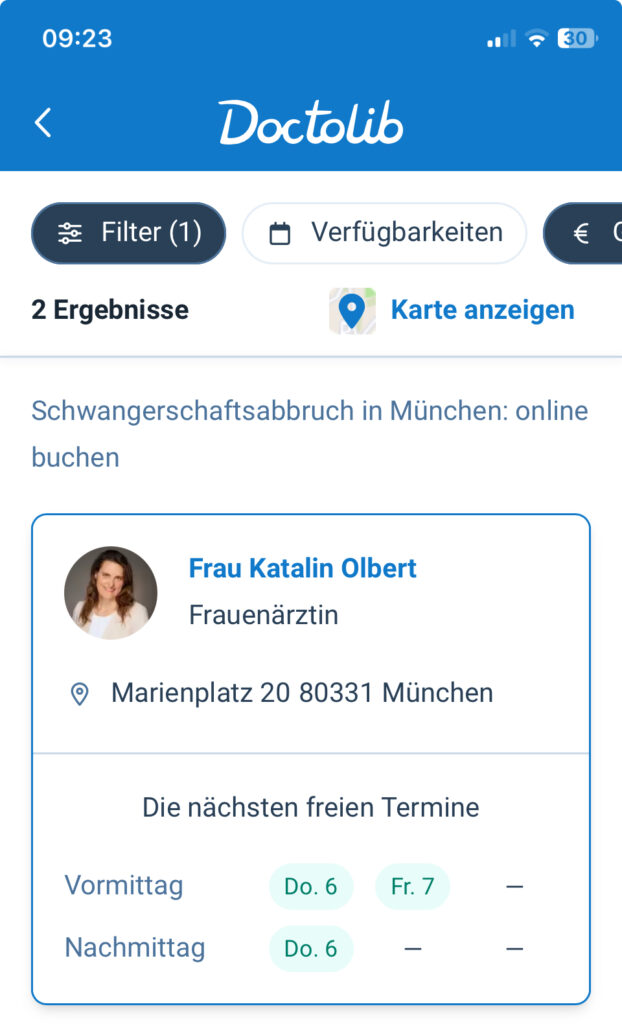Show results via Karte anzeigen

pos(481,310)
